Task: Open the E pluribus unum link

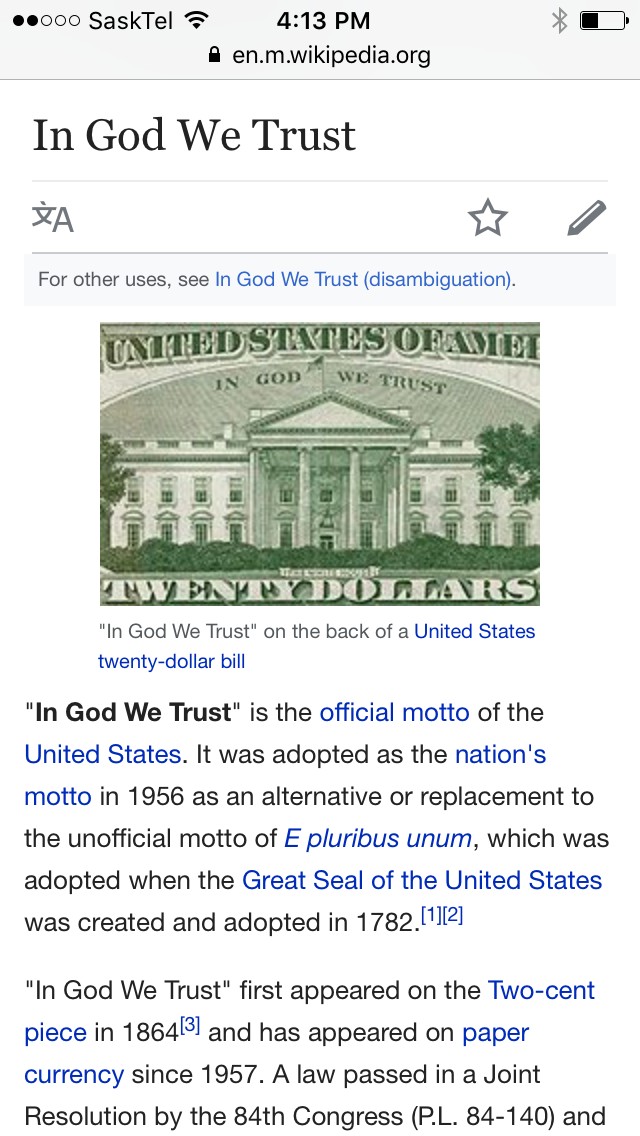Action: point(377,838)
